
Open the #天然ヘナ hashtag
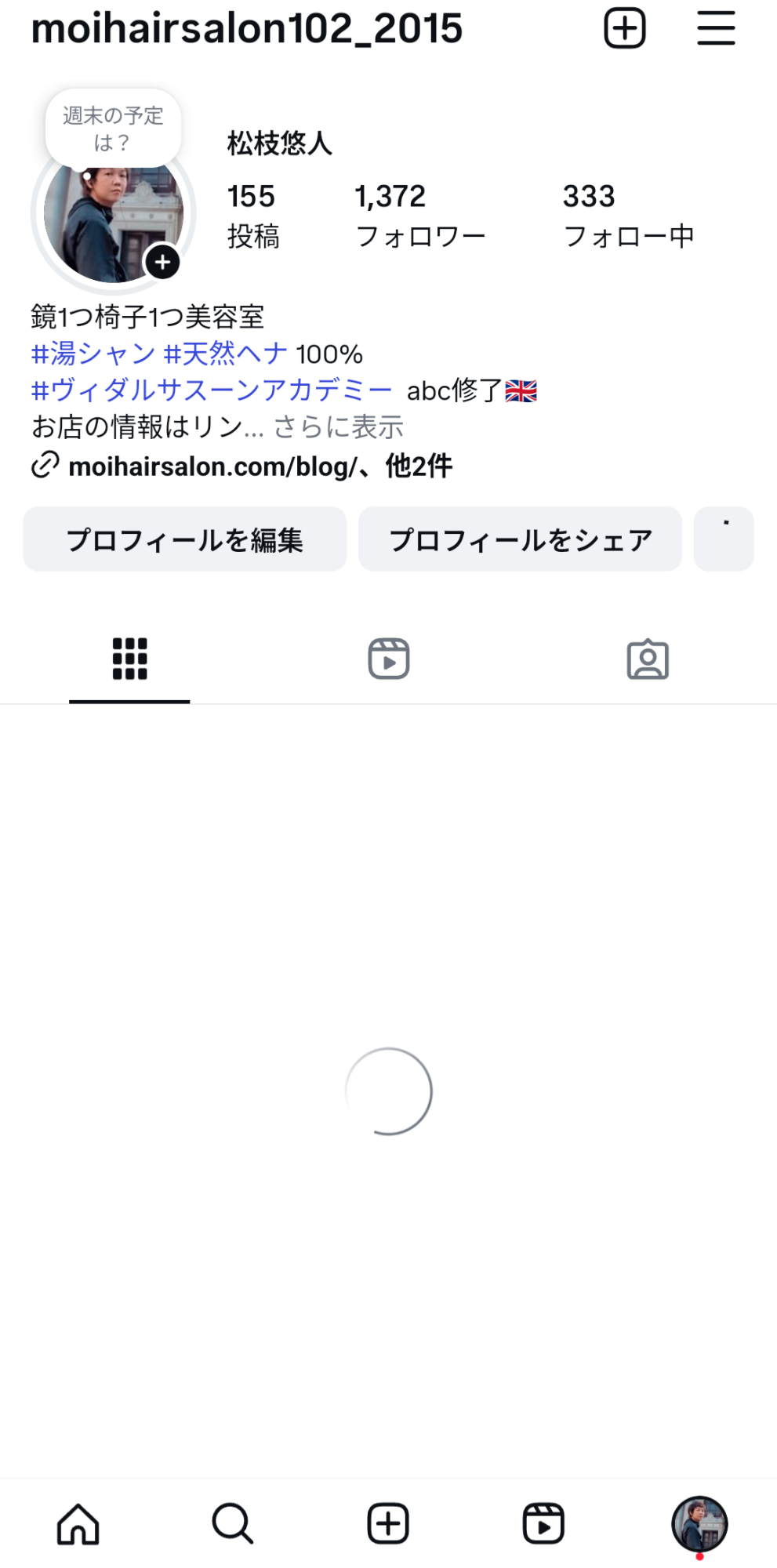226,354
